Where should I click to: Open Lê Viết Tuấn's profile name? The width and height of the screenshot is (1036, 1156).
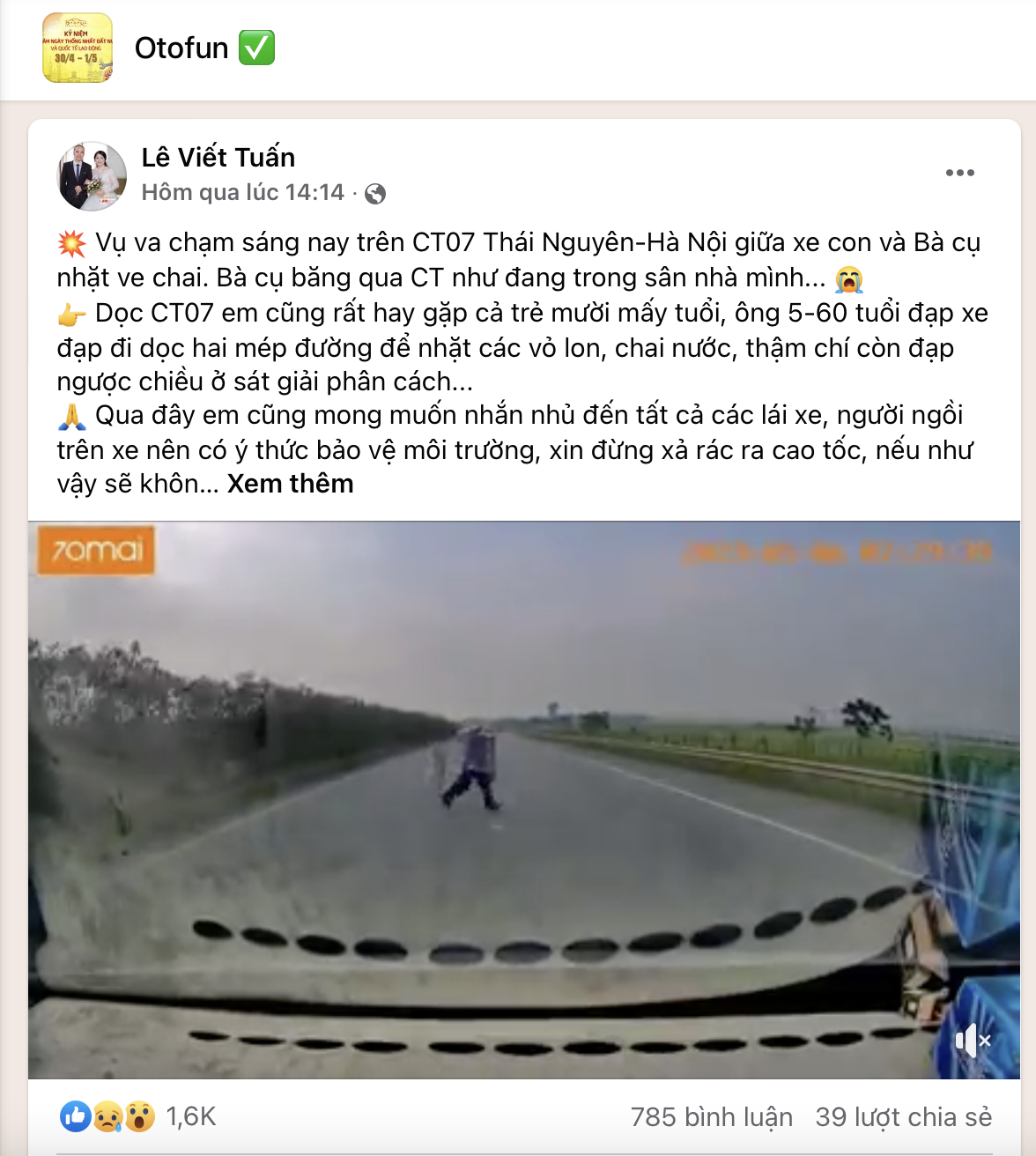point(218,158)
